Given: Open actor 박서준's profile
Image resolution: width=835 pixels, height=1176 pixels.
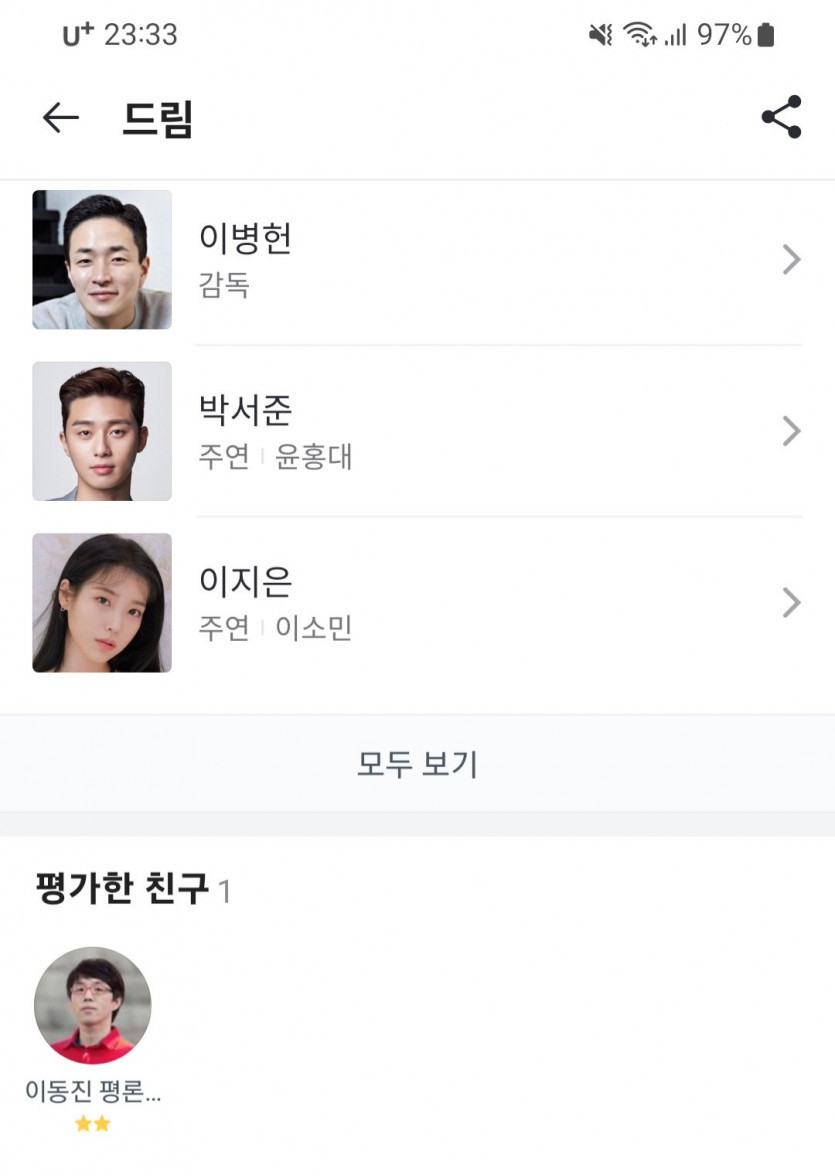Looking at the screenshot, I should [x=417, y=431].
